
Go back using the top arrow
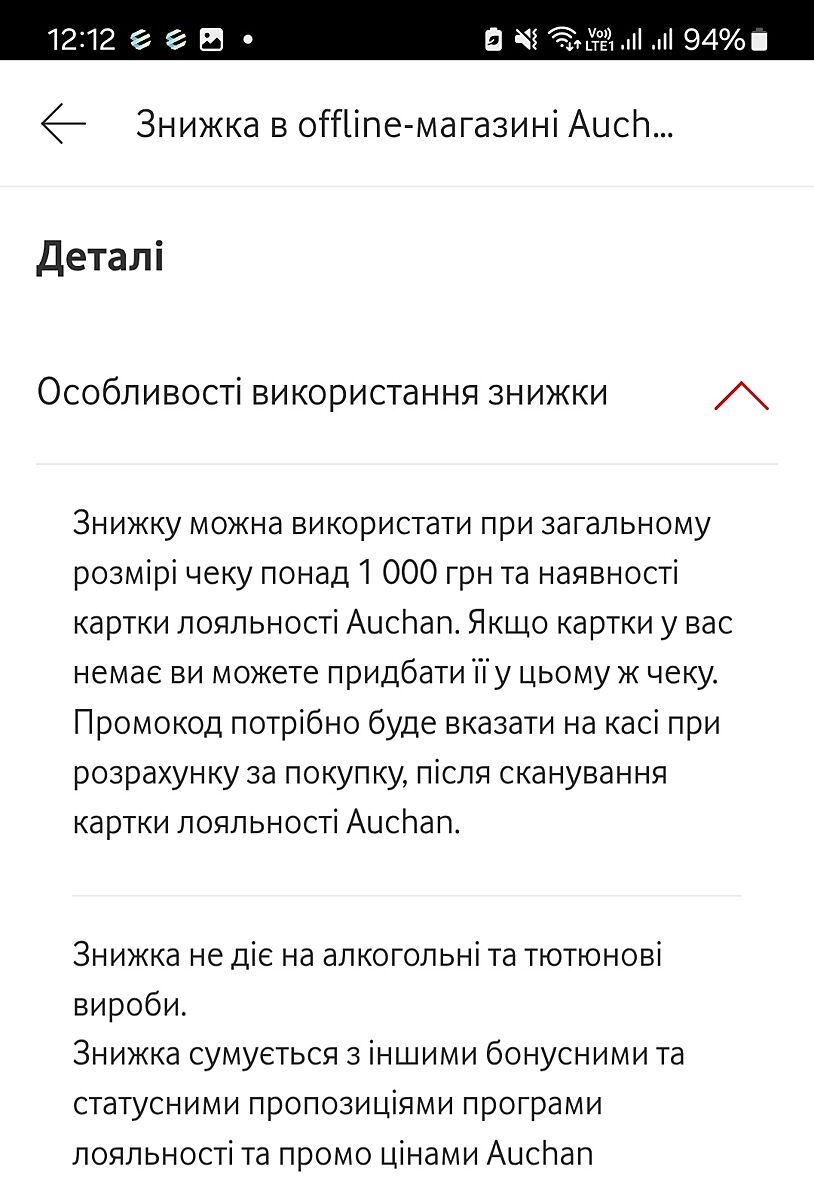pyautogui.click(x=63, y=124)
